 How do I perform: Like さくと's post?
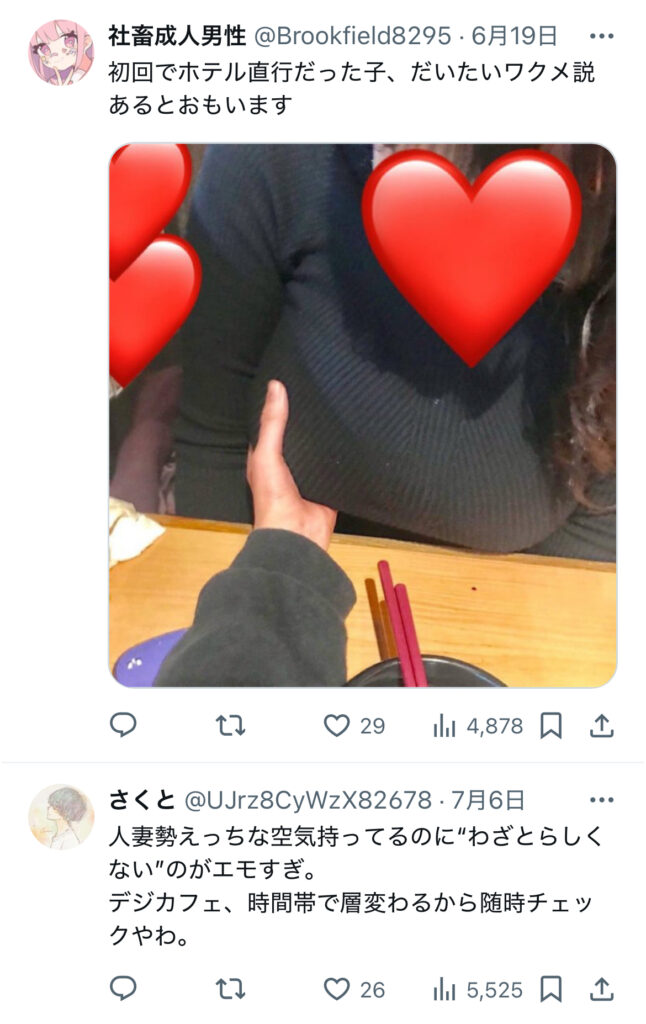point(337,989)
